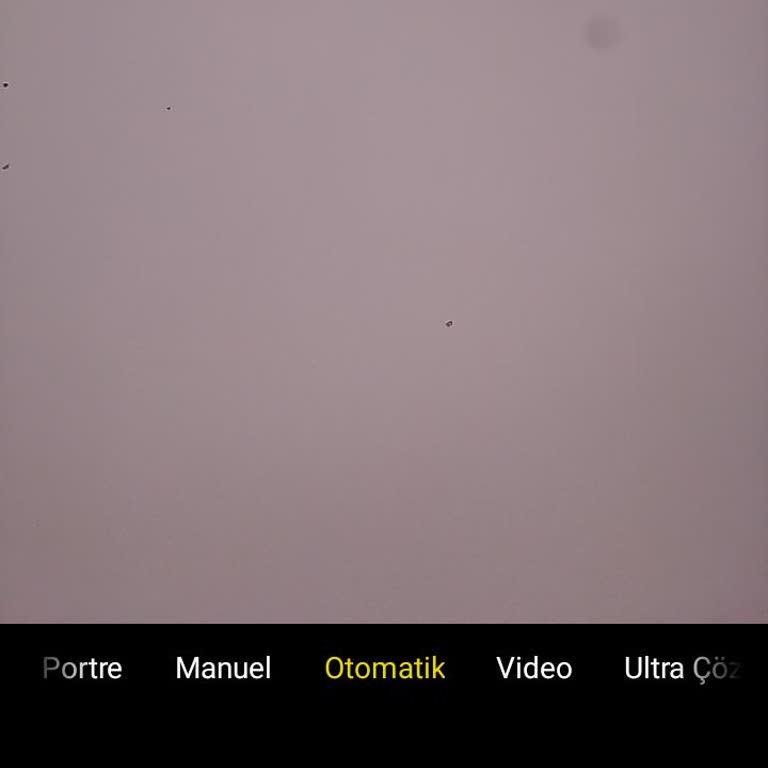Switch to Portre camera mode

pyautogui.click(x=82, y=668)
